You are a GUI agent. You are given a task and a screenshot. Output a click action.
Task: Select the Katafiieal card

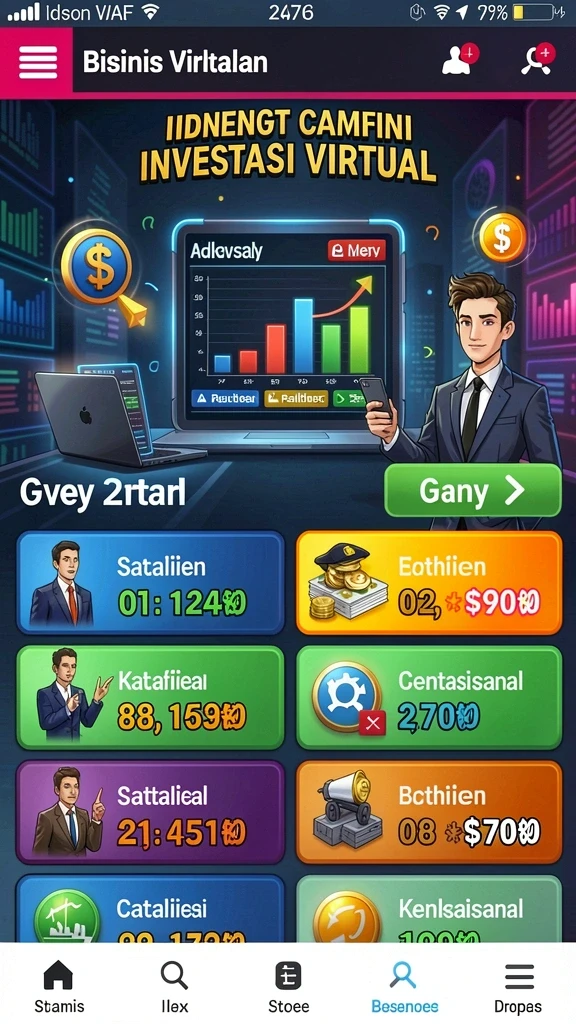click(151, 697)
